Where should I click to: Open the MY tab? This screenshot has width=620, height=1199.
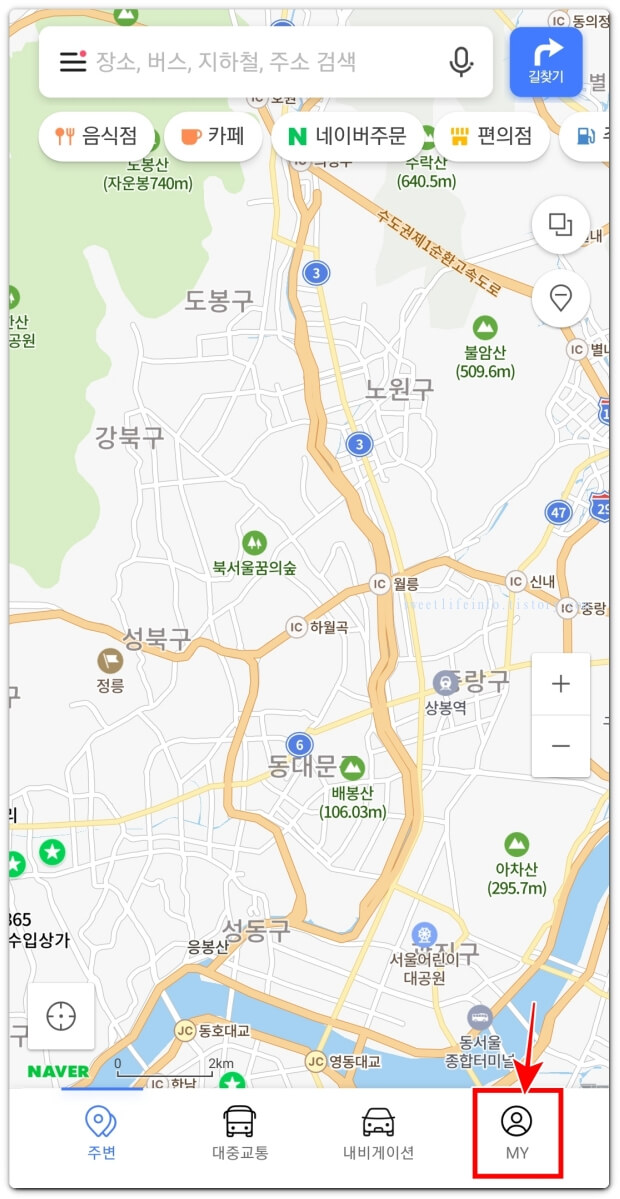click(x=517, y=1132)
